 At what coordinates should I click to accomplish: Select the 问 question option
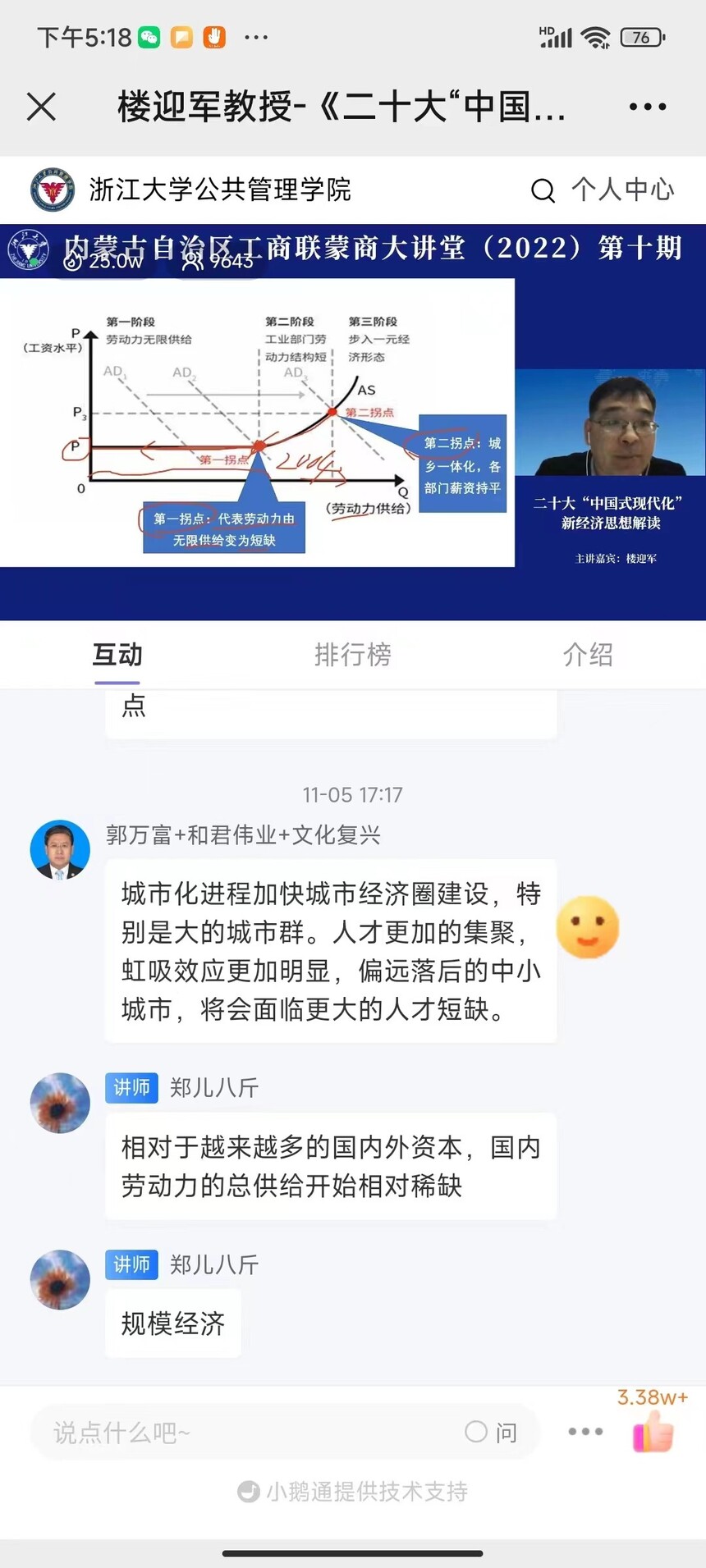491,1433
